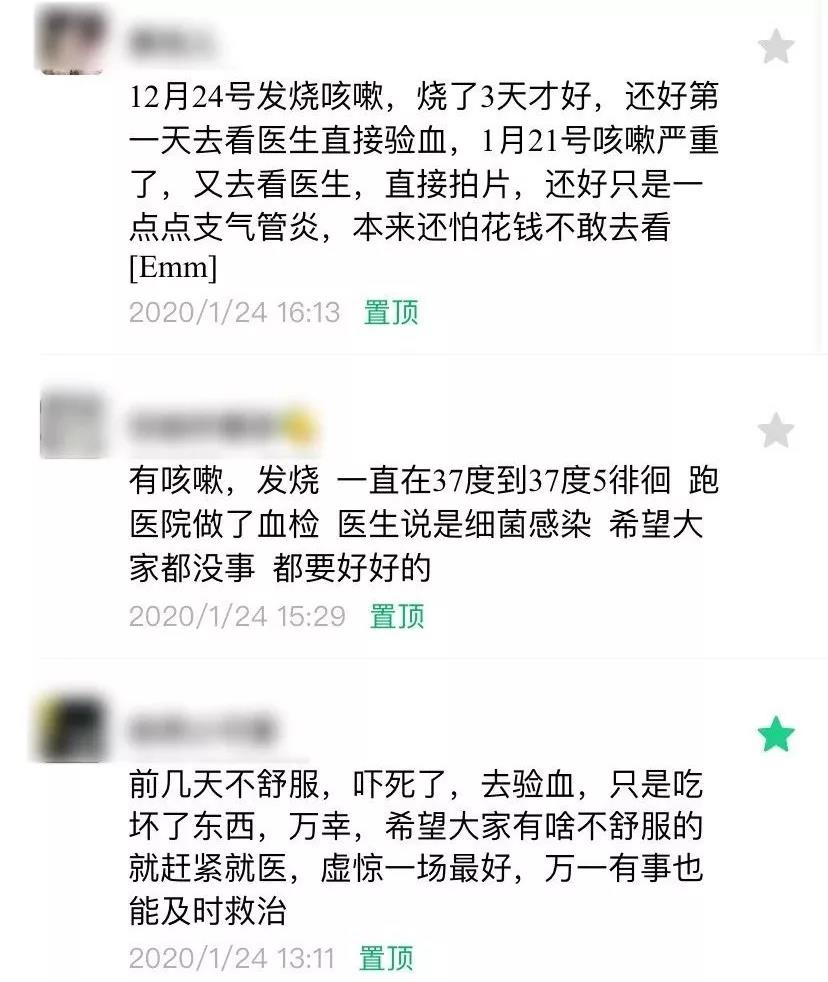Star the comment posted at 15:29
This screenshot has width=828, height=982.
coord(776,431)
